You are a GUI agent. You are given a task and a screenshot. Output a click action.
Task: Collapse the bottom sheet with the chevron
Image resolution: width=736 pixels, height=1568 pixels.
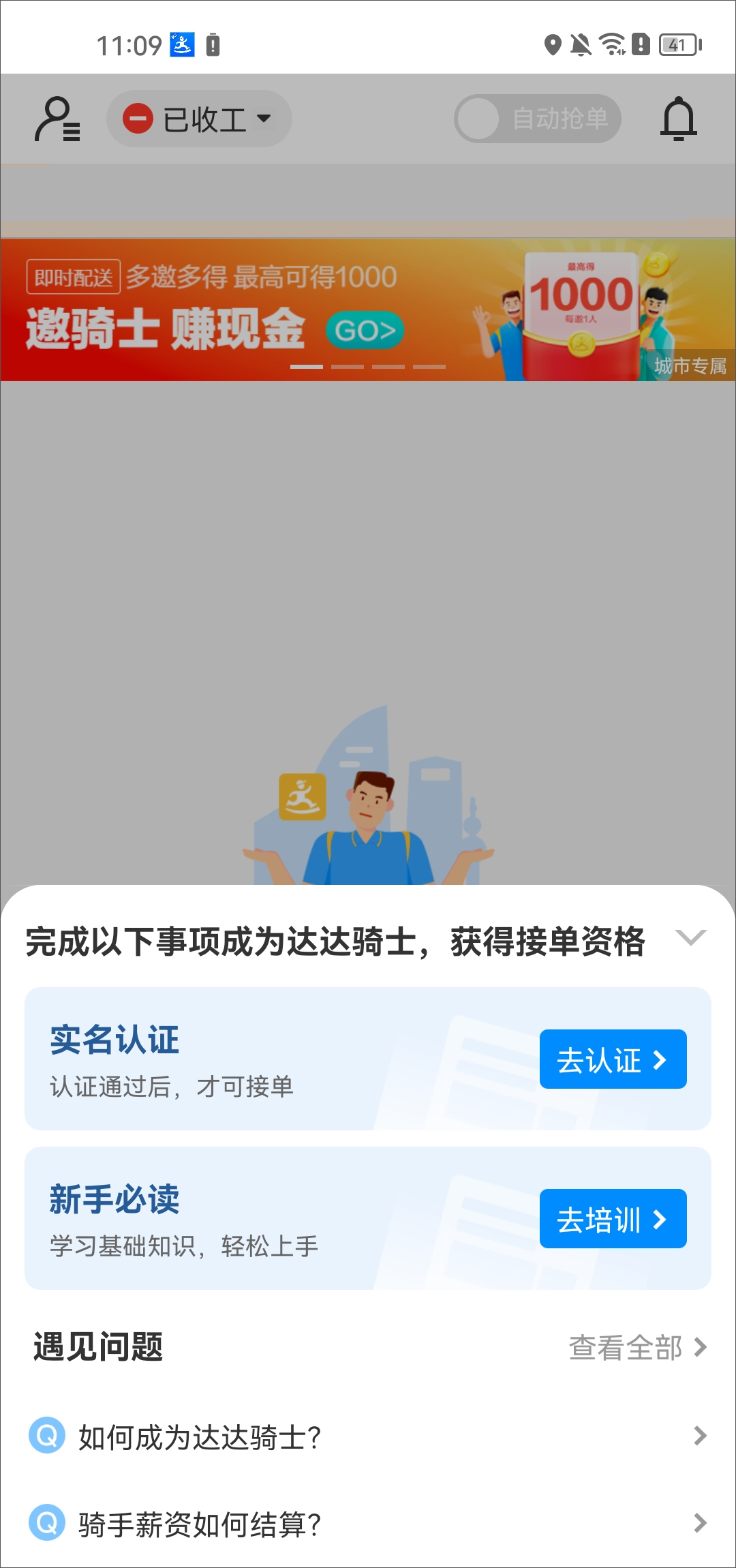click(690, 938)
